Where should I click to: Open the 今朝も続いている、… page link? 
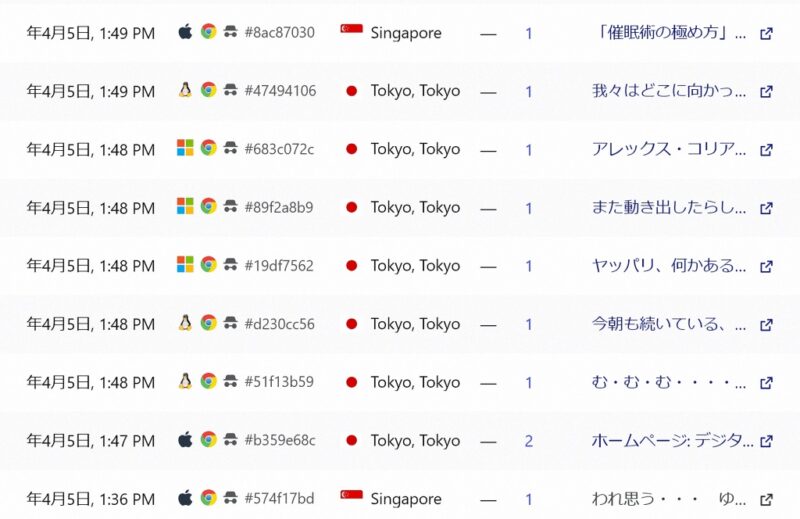coord(668,325)
